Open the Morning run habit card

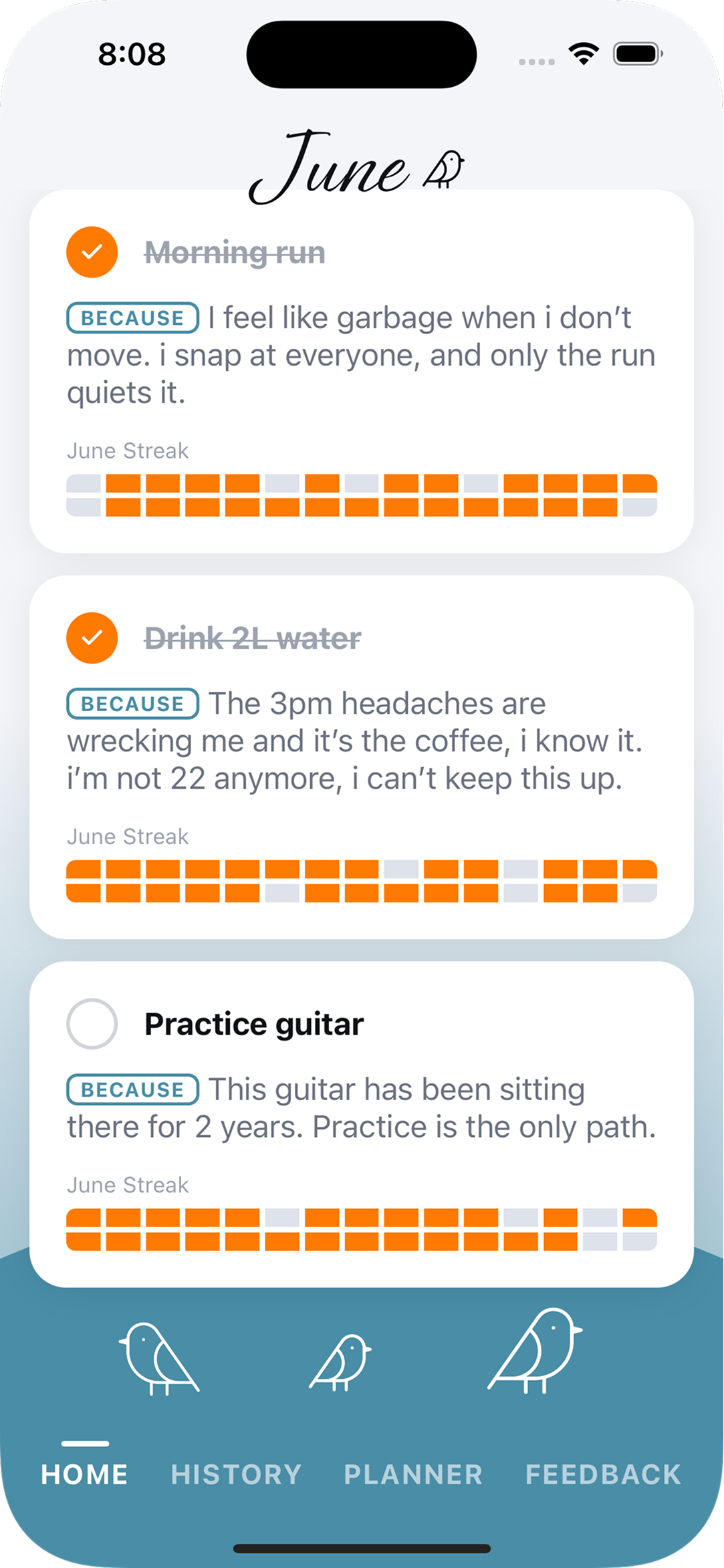pos(362,372)
